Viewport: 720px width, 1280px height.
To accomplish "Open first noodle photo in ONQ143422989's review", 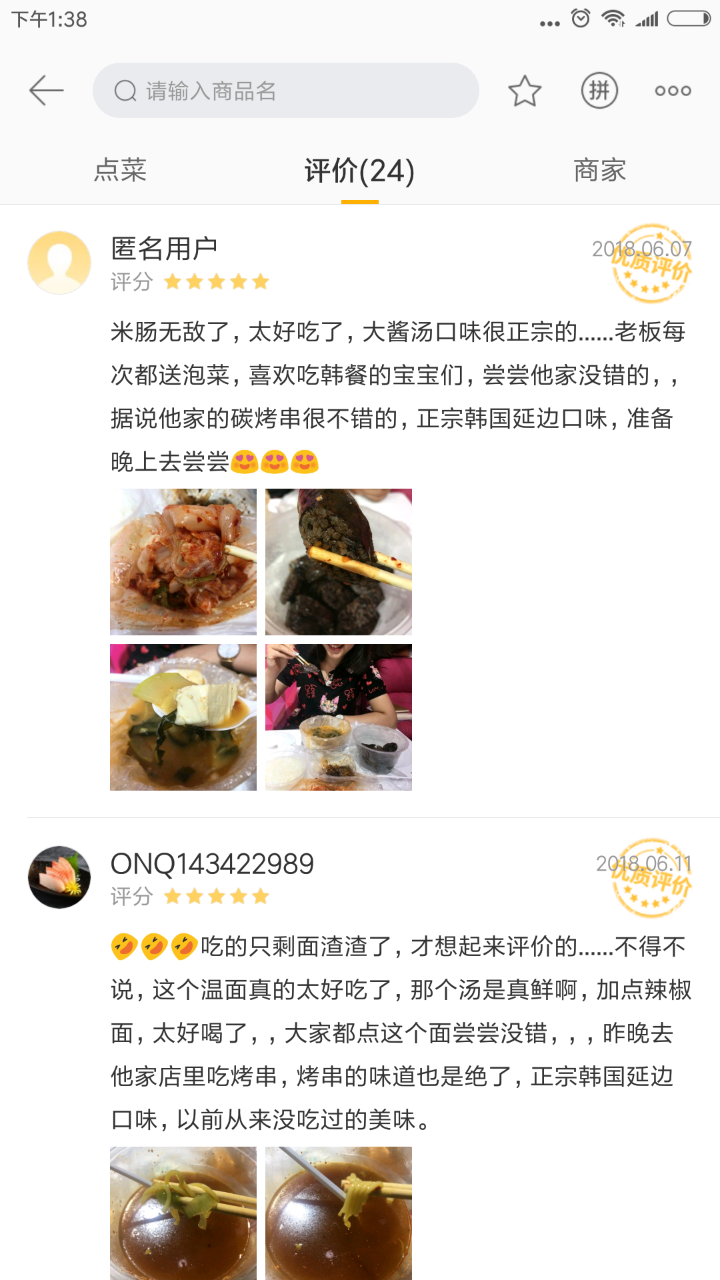I will (x=183, y=1212).
